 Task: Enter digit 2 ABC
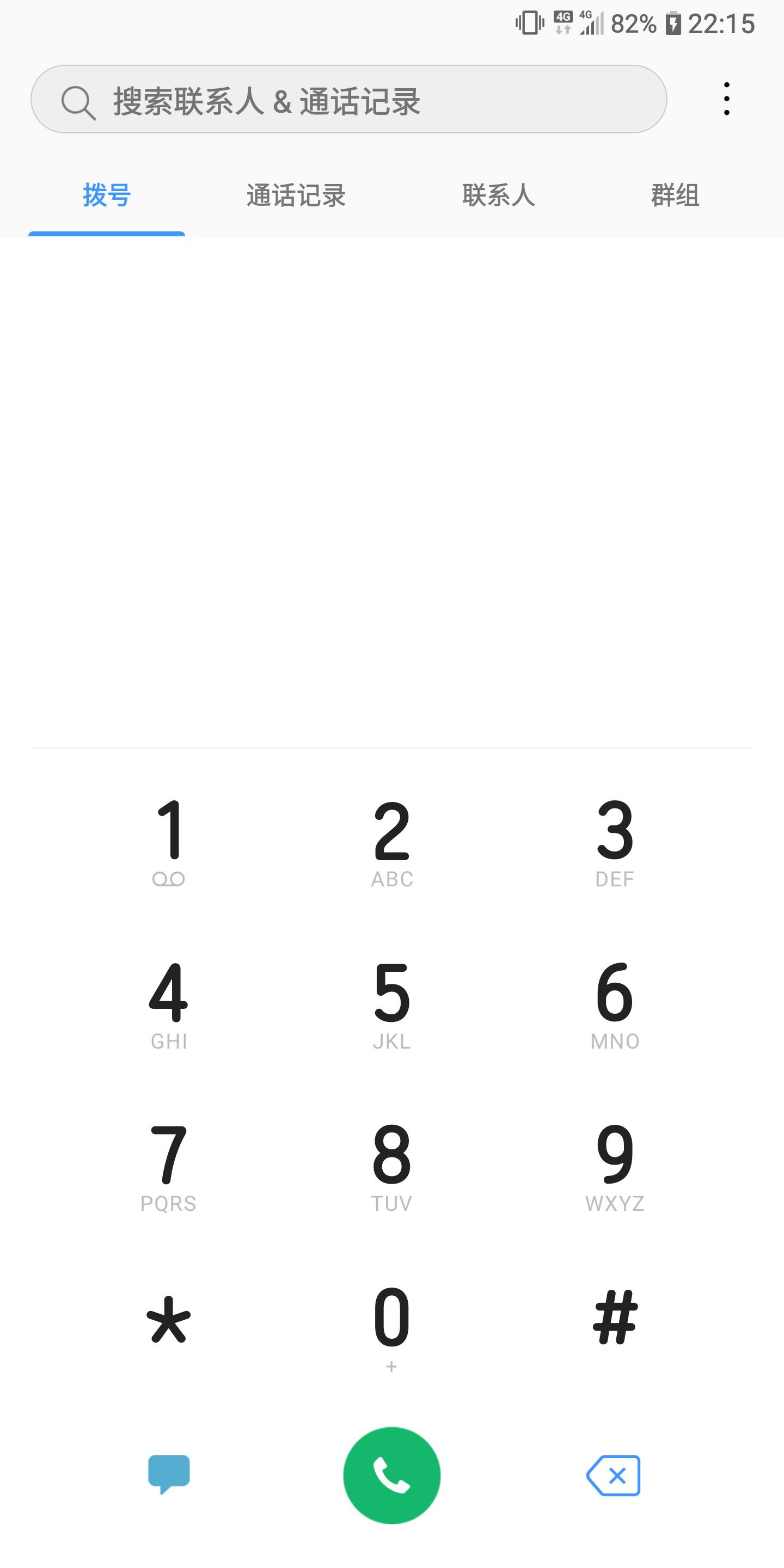pos(391,841)
